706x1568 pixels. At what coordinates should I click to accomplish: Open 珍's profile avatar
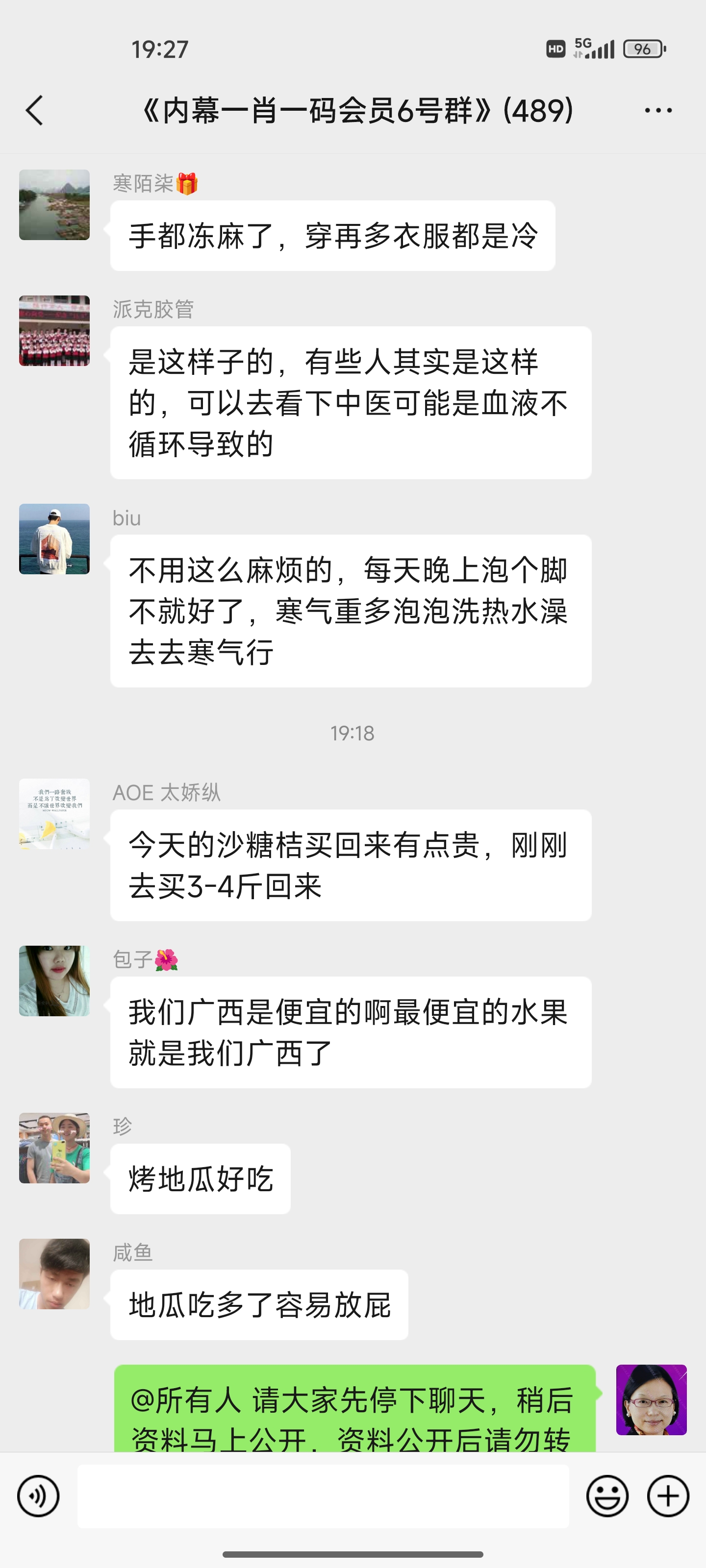click(54, 1148)
